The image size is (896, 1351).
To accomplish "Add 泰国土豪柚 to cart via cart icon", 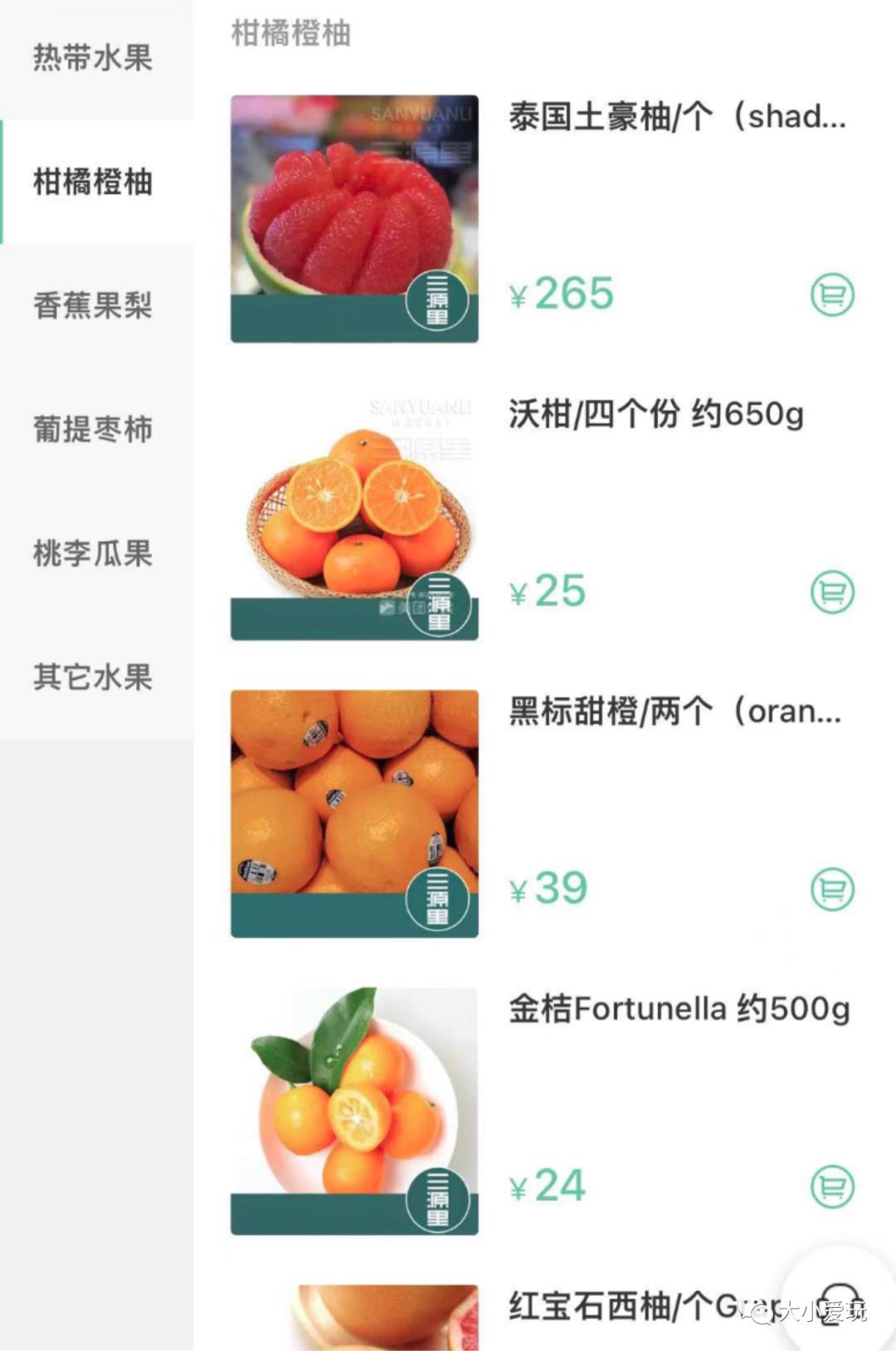I will tap(833, 294).
